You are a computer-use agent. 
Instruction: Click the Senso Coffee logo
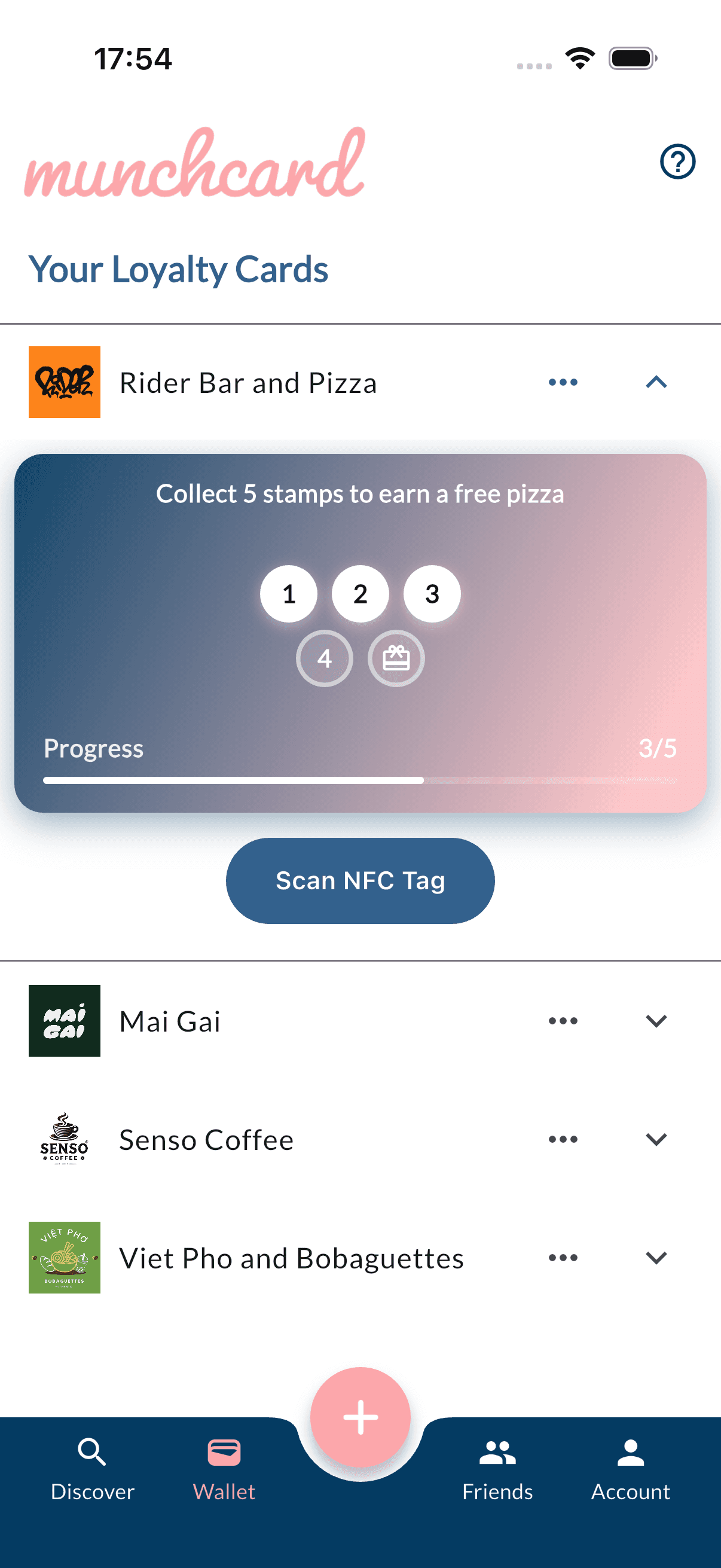coord(65,1139)
